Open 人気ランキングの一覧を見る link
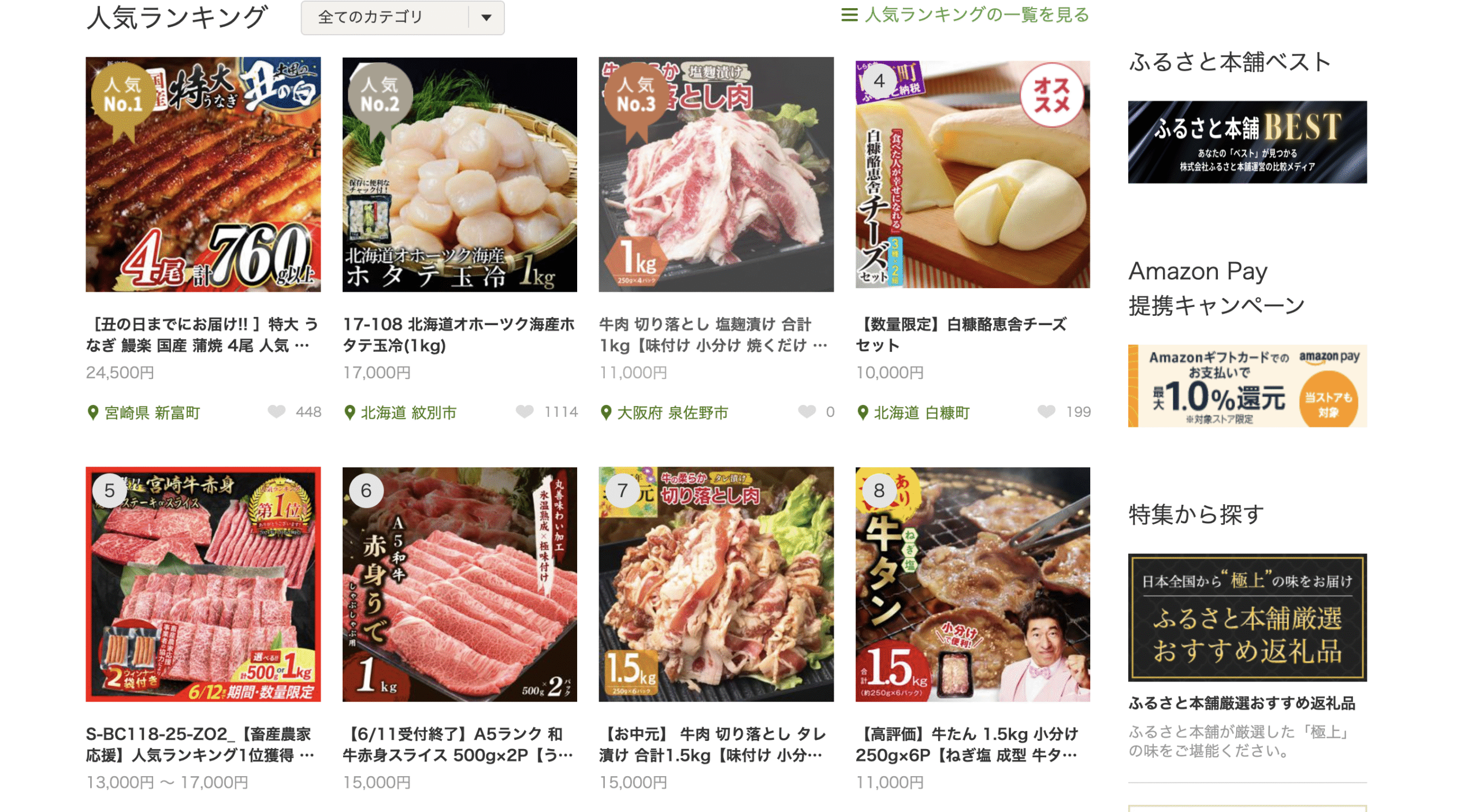Image resolution: width=1479 pixels, height=812 pixels. click(x=964, y=14)
